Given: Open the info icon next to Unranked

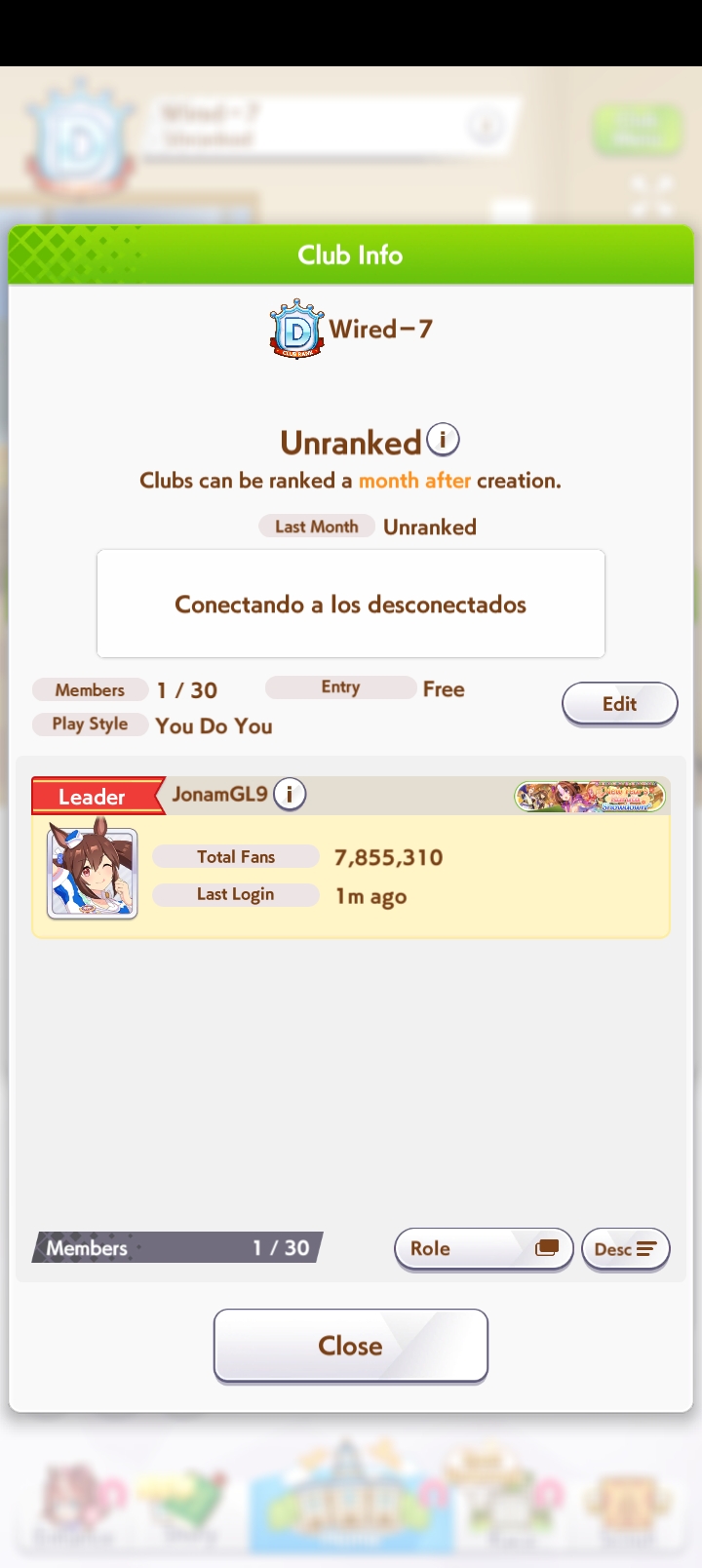Looking at the screenshot, I should tap(443, 440).
